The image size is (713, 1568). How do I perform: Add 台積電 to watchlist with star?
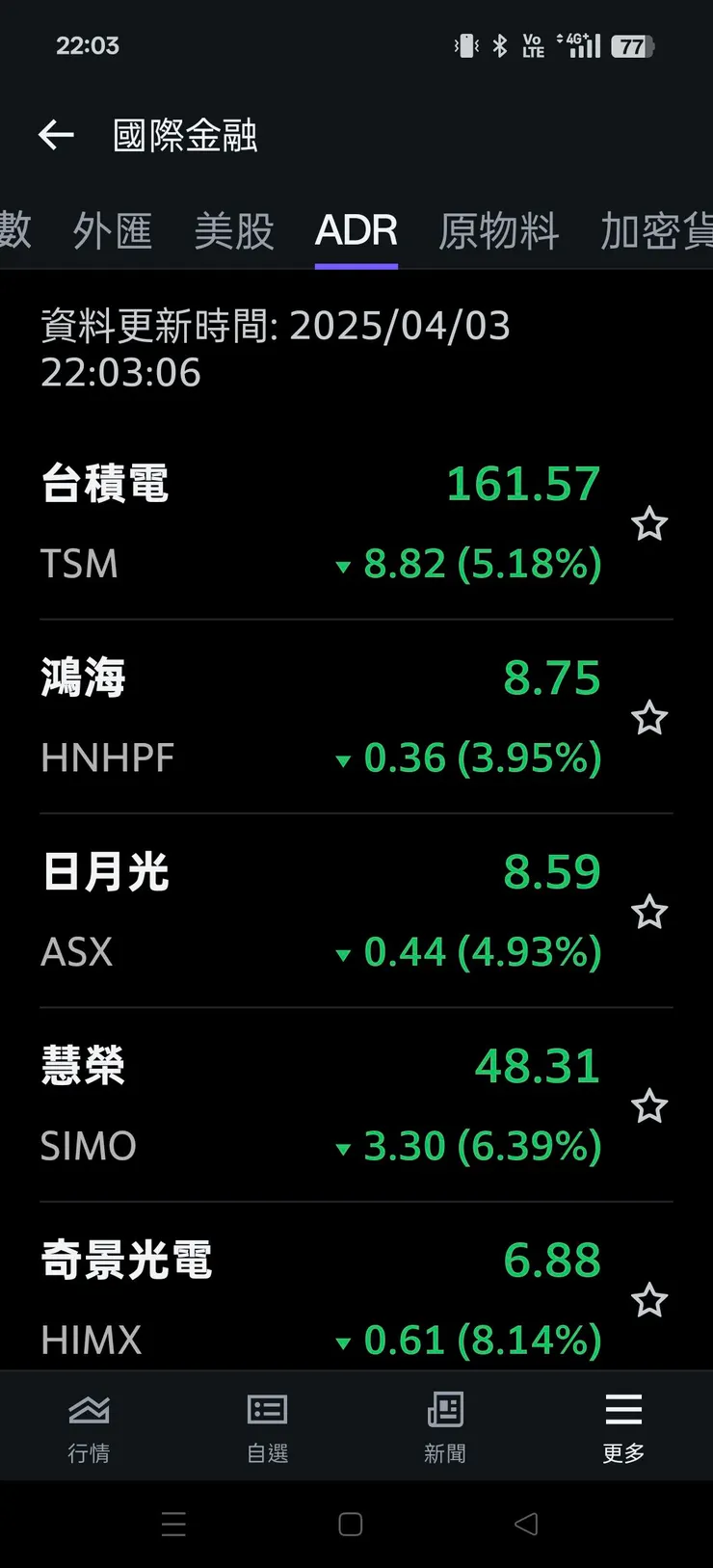click(x=649, y=524)
